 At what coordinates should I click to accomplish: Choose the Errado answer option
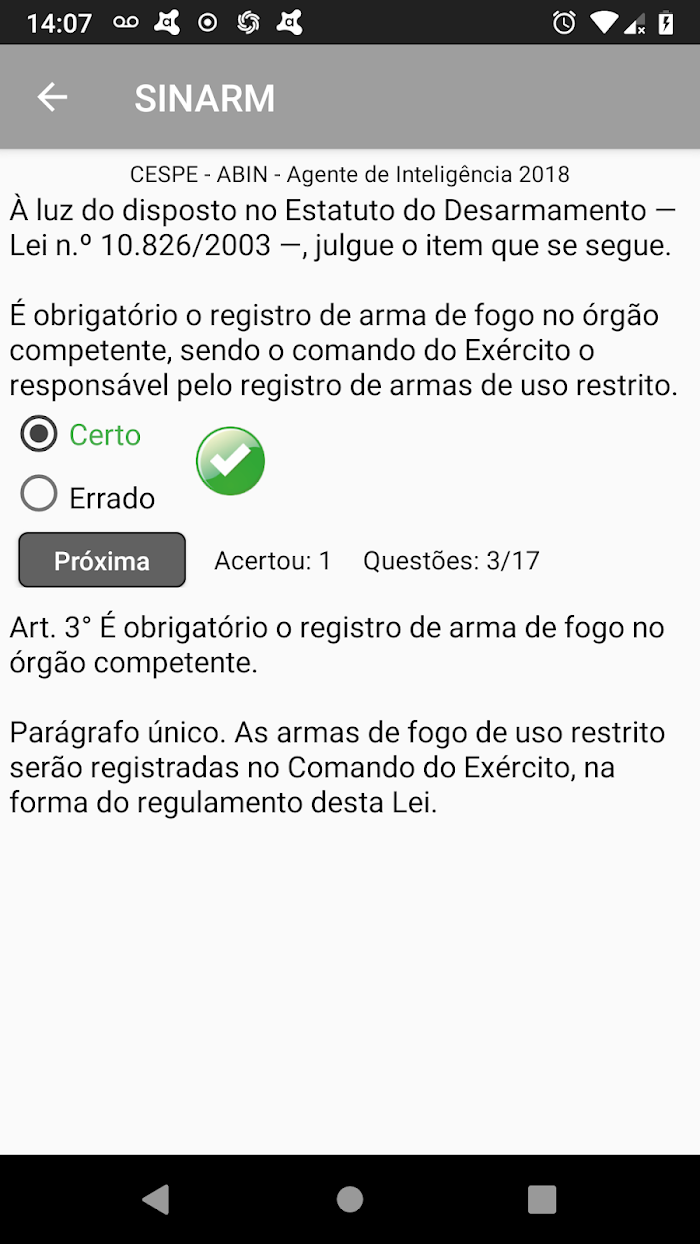click(x=88, y=497)
